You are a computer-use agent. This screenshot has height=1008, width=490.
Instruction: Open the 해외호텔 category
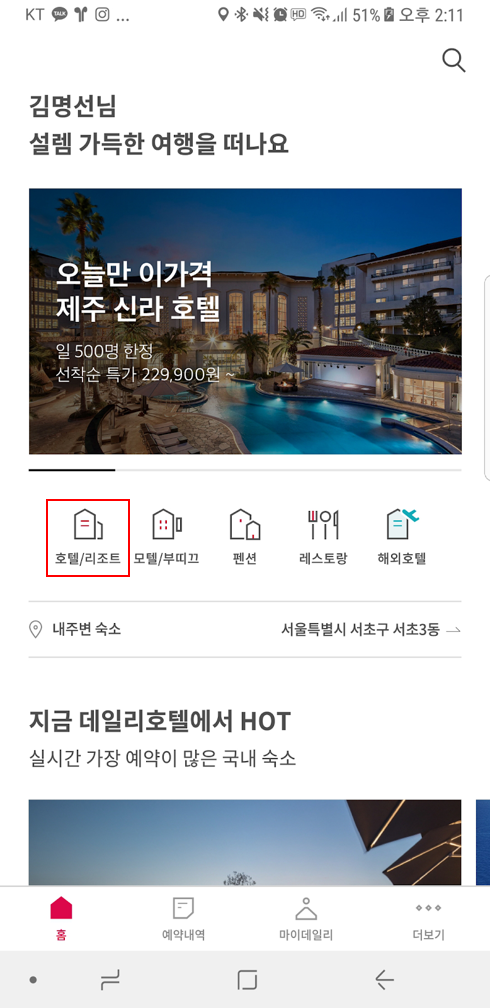click(x=402, y=537)
